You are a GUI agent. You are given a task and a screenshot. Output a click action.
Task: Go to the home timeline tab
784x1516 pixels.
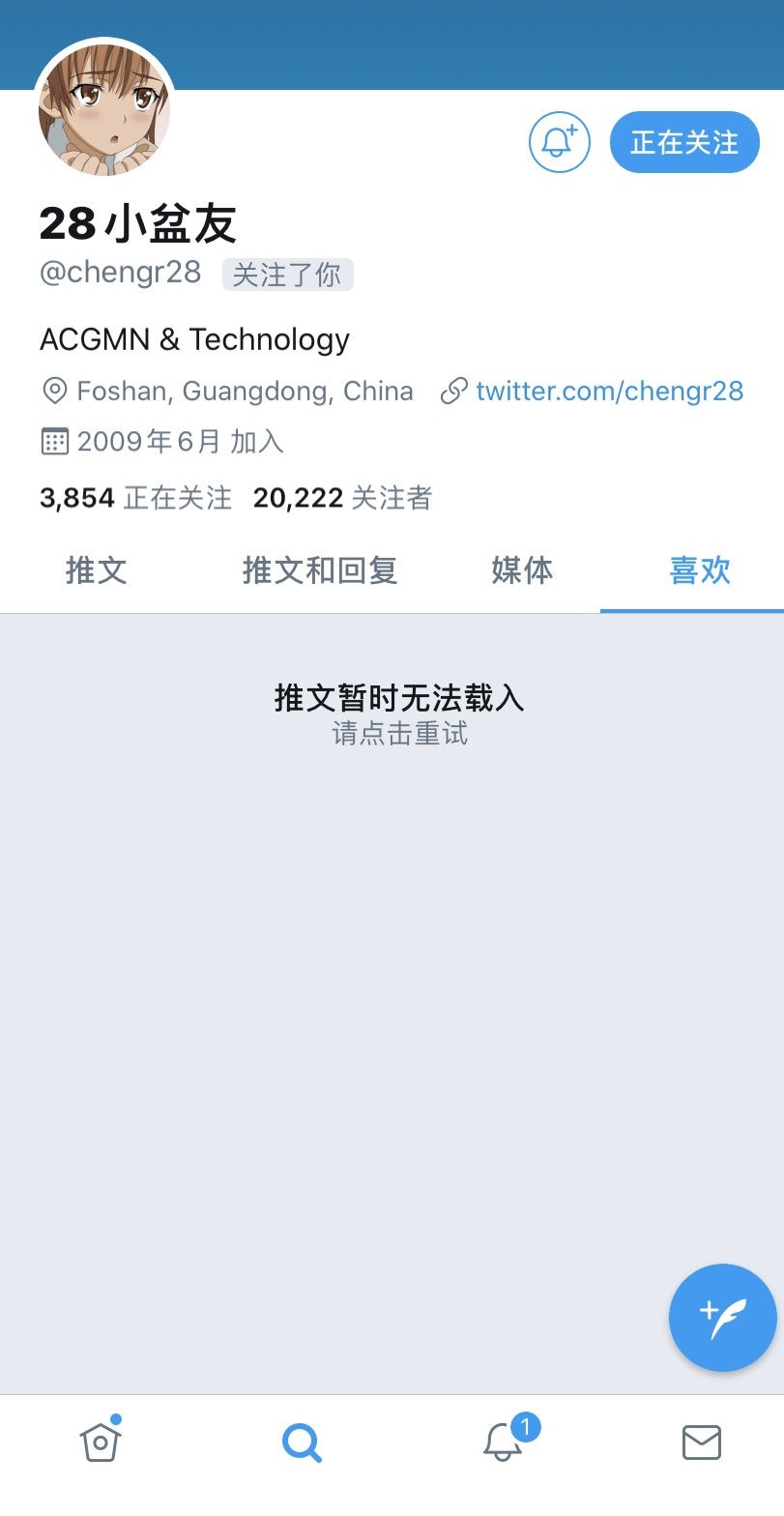point(100,1443)
